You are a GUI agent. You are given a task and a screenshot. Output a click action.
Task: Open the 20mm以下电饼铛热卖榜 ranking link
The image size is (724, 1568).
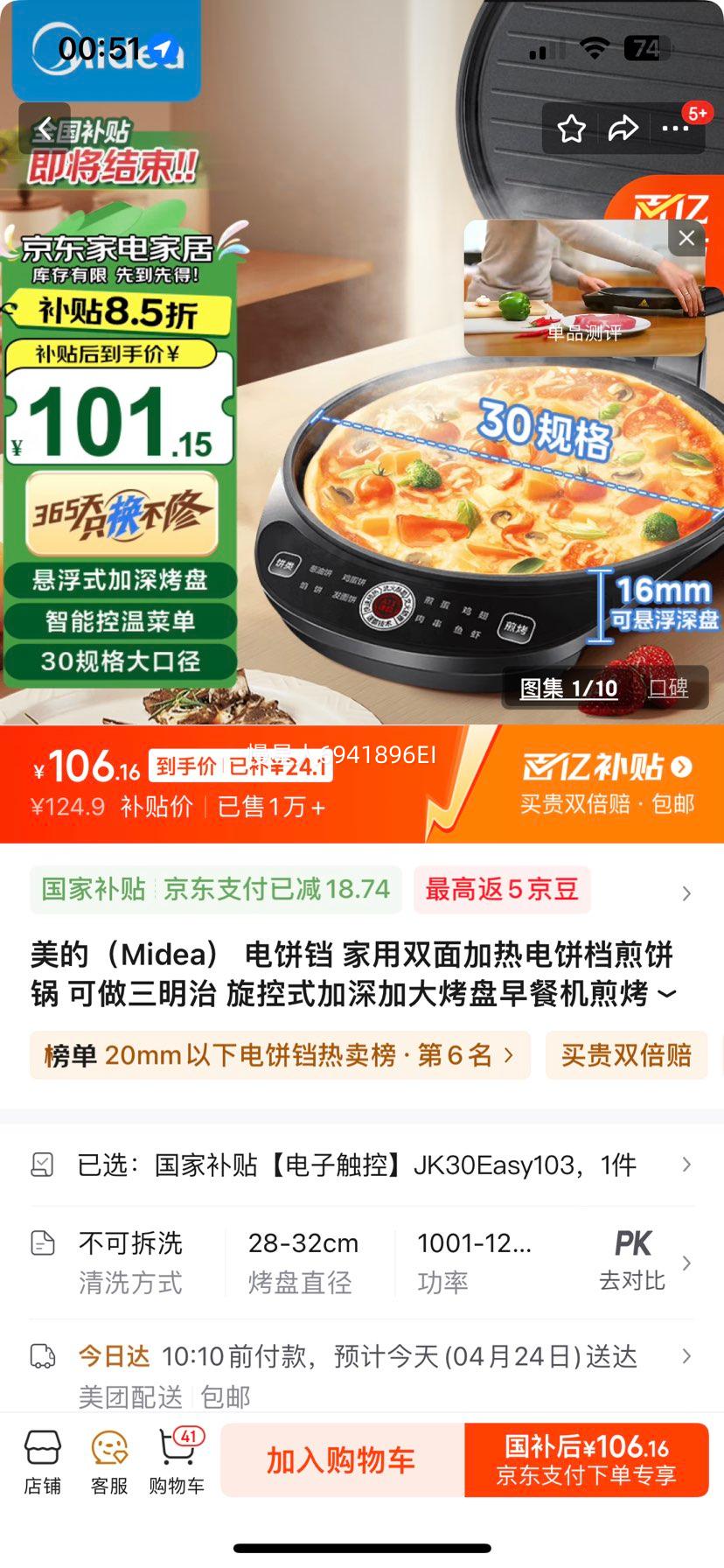click(280, 1055)
